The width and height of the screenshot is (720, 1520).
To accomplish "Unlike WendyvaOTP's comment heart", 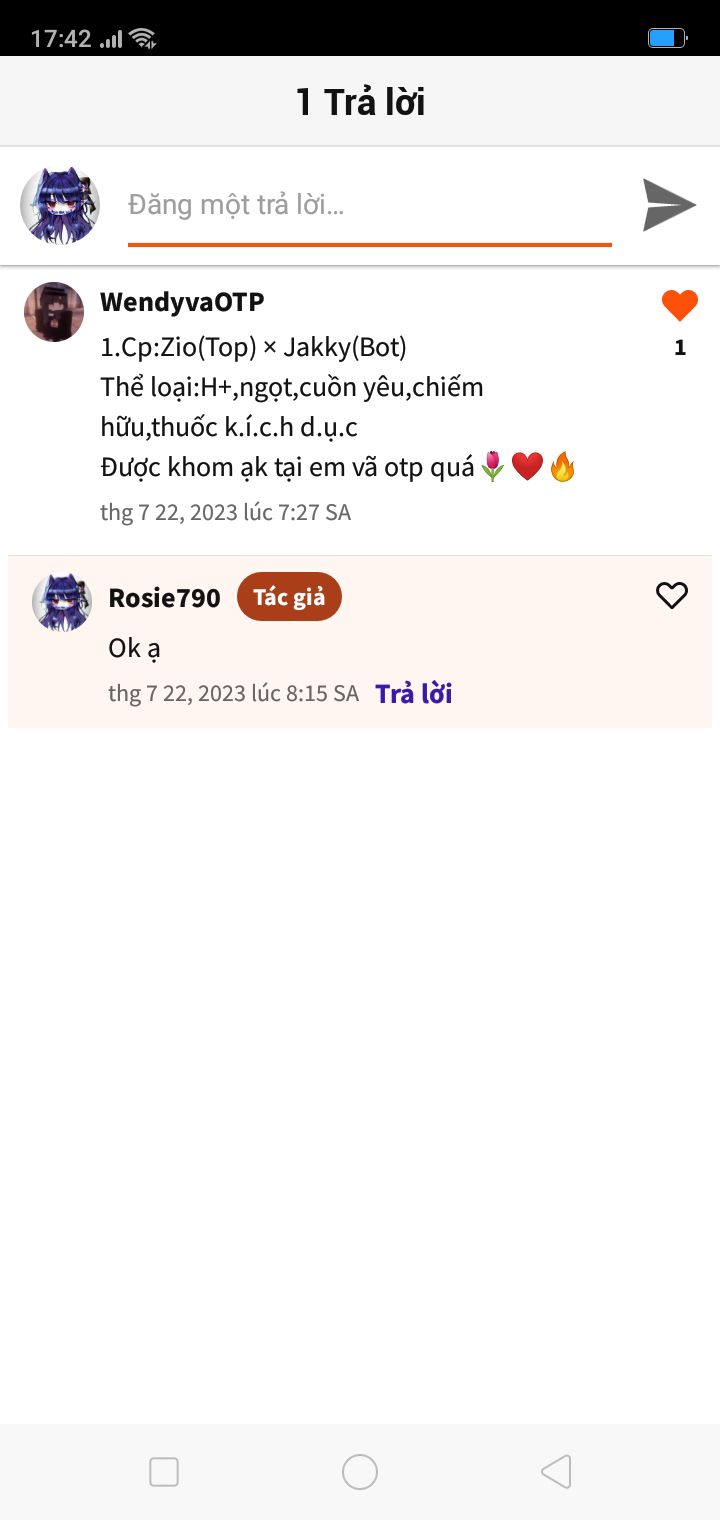I will (x=680, y=306).
